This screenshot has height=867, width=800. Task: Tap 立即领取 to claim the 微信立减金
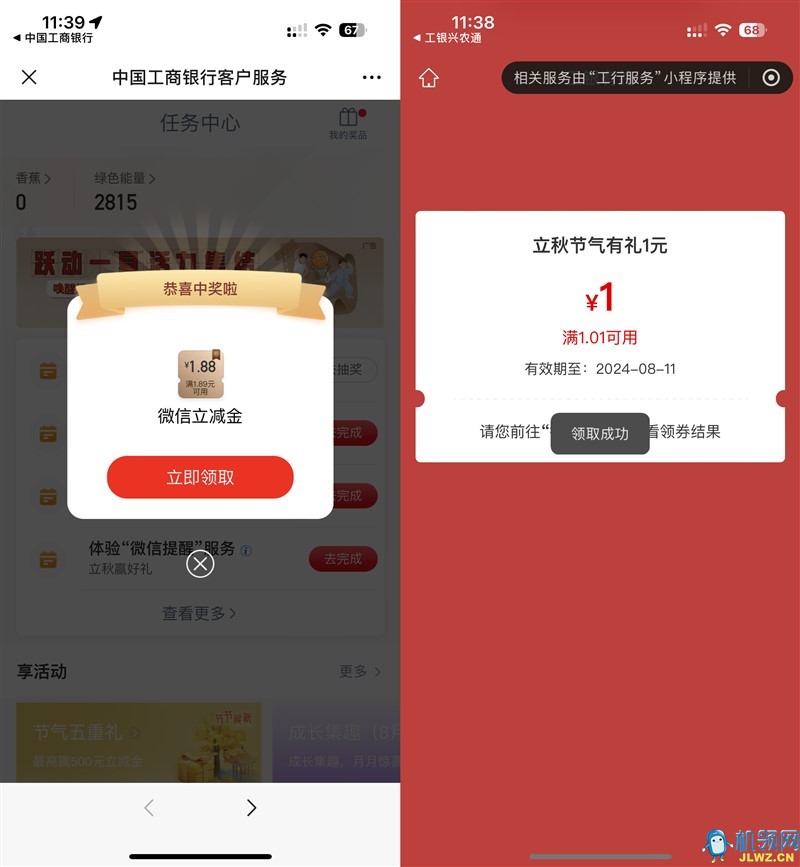200,477
